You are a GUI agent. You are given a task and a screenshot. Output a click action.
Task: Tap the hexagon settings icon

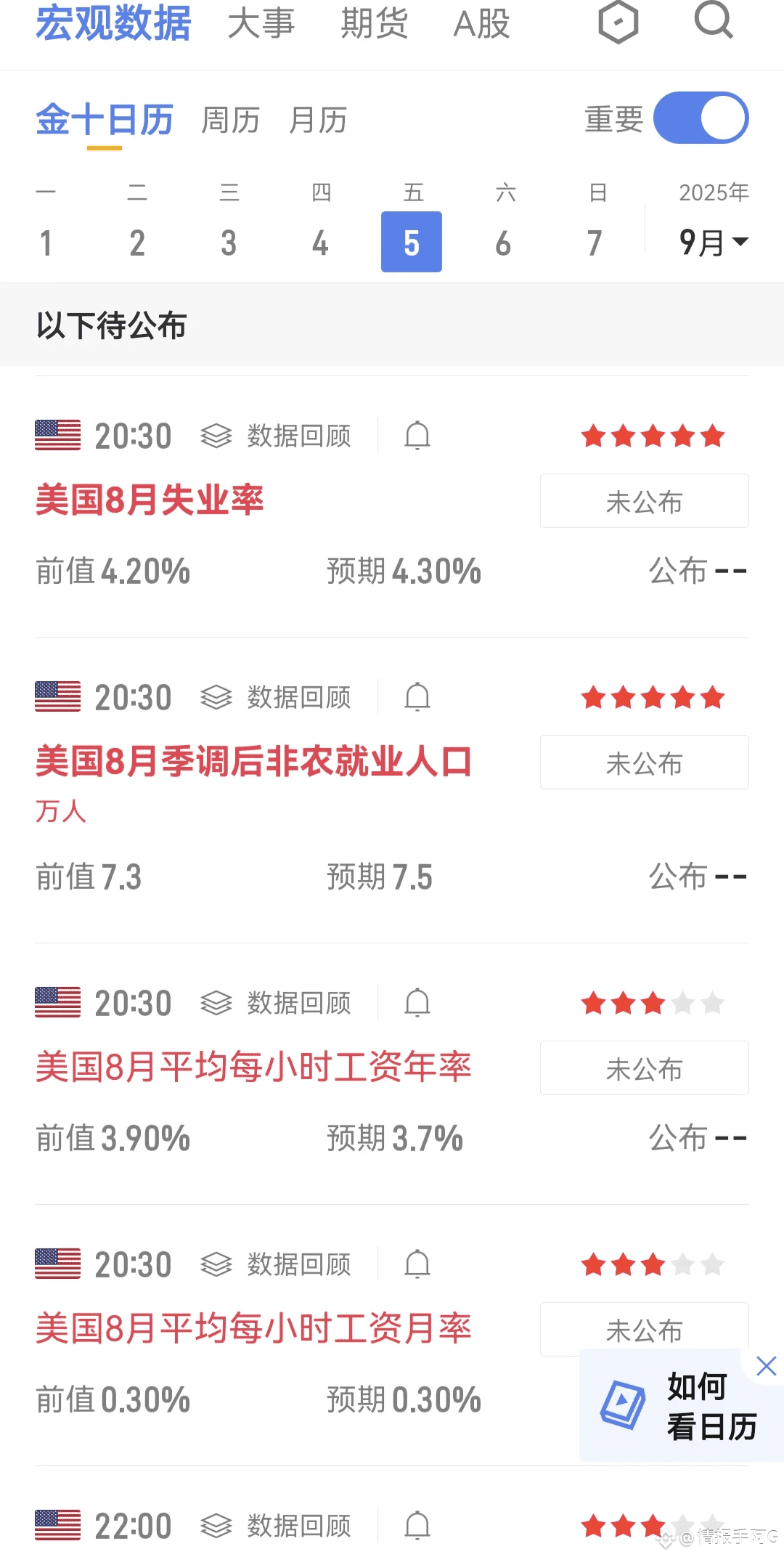pyautogui.click(x=618, y=22)
